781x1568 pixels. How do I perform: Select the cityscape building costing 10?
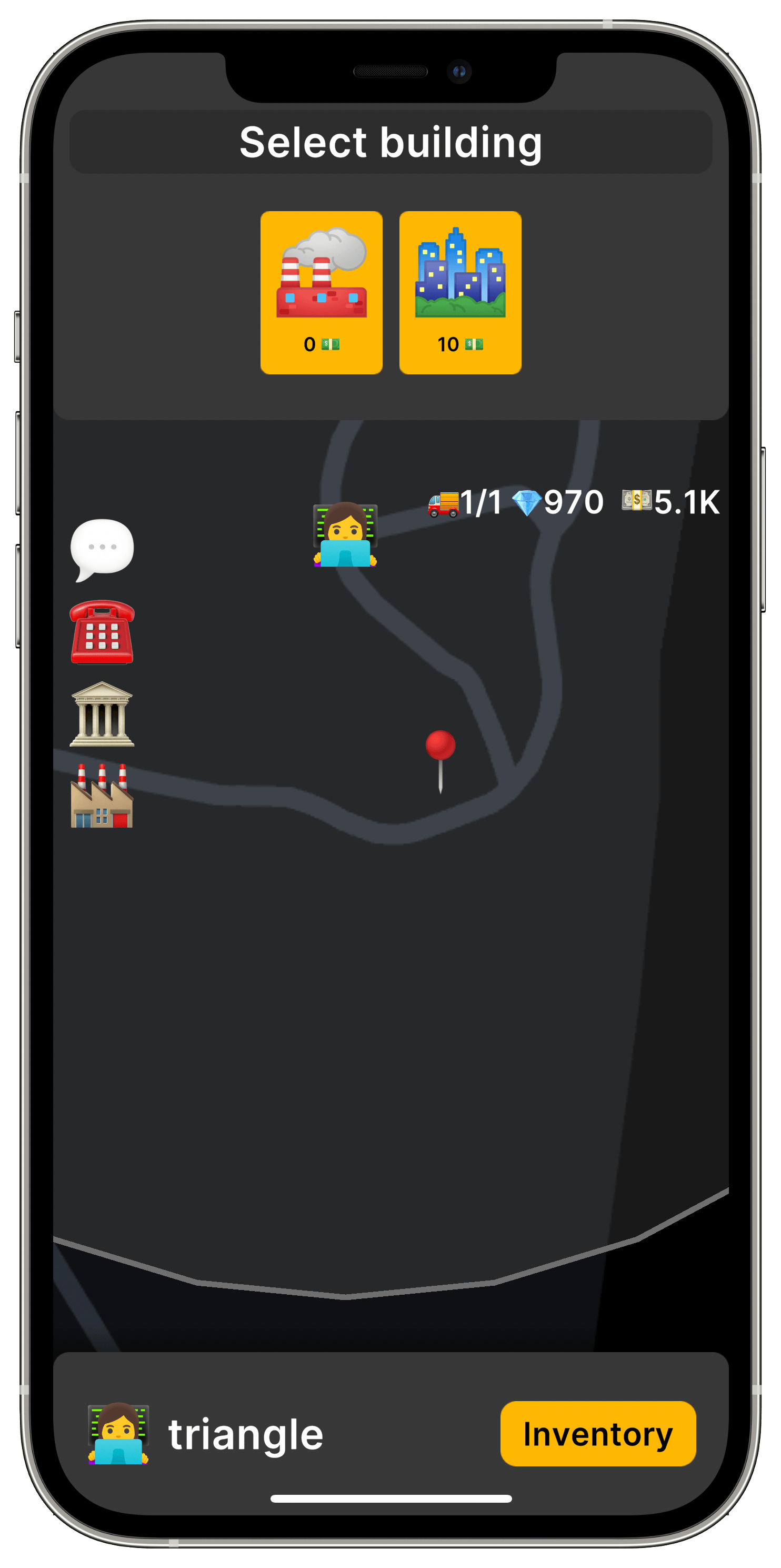click(460, 292)
